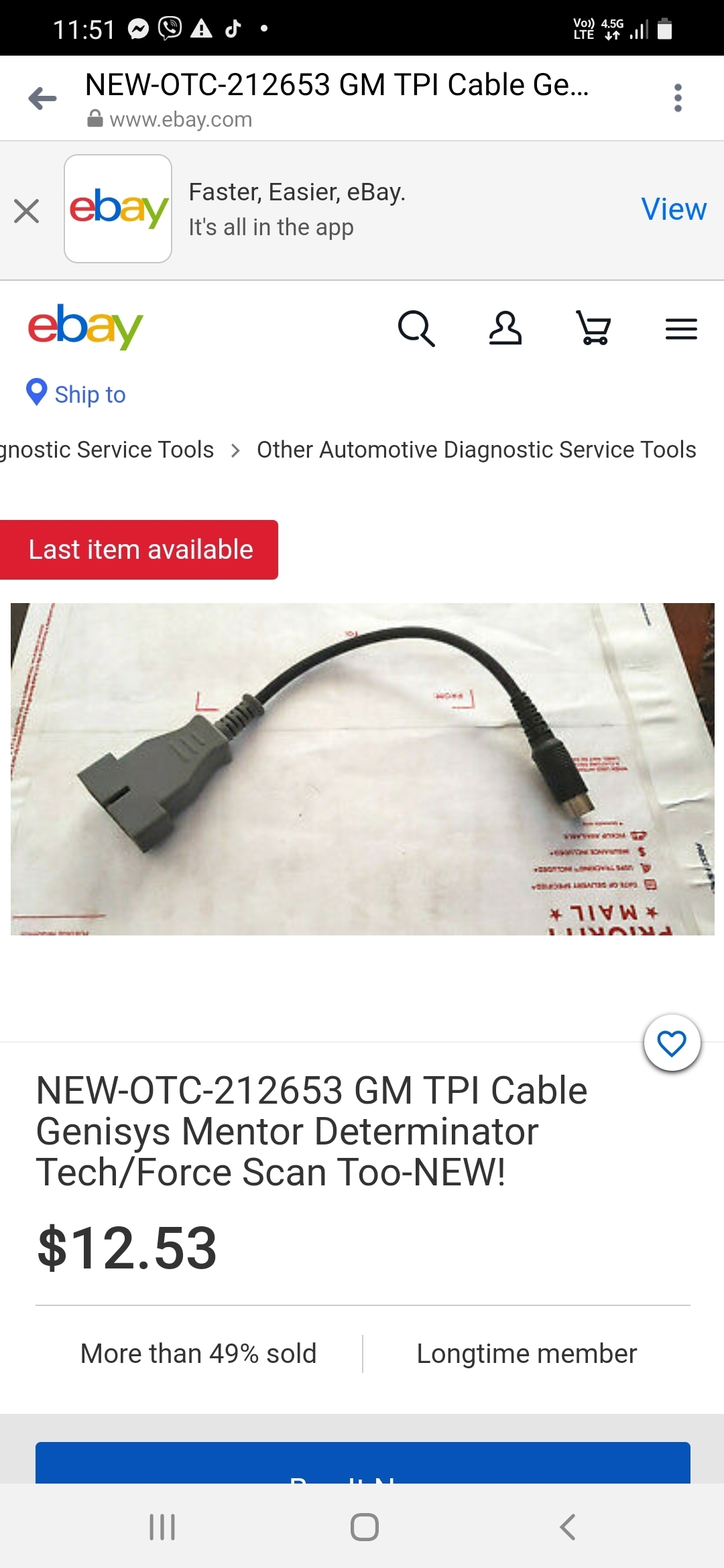Open the shopping cart
The width and height of the screenshot is (724, 1568).
pos(593,328)
